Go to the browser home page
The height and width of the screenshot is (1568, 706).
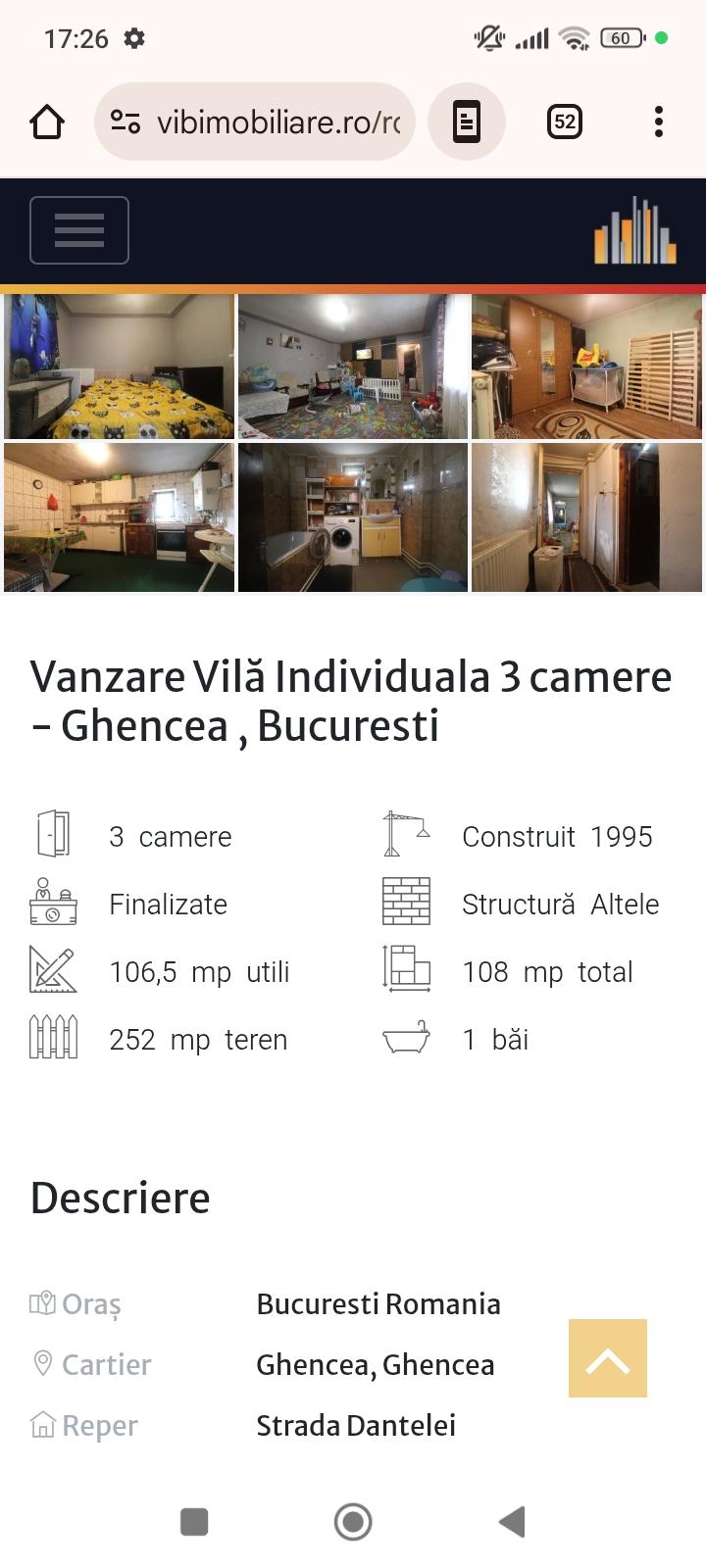pos(47,122)
